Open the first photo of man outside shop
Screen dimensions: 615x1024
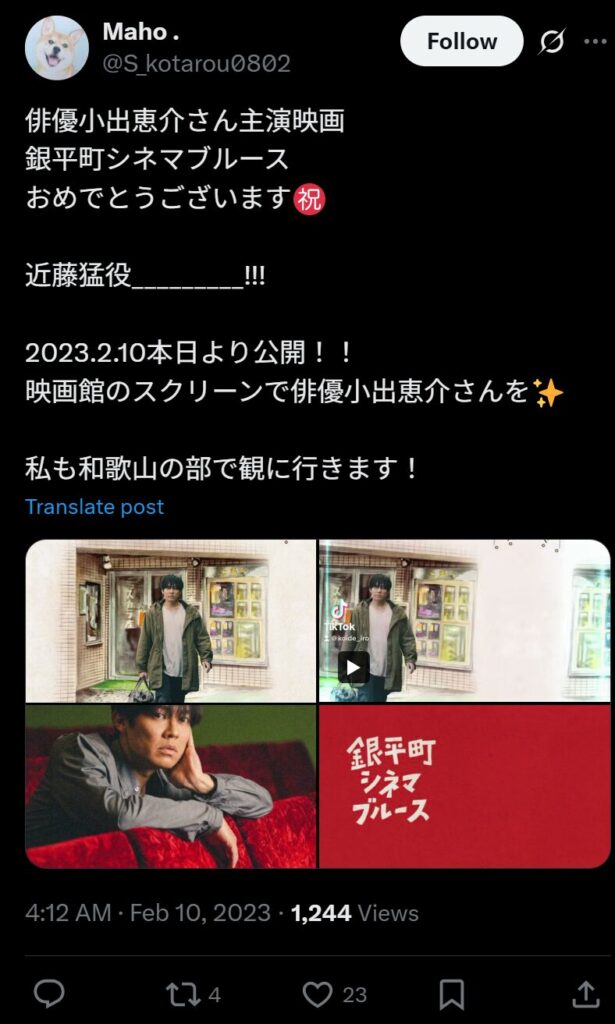170,621
